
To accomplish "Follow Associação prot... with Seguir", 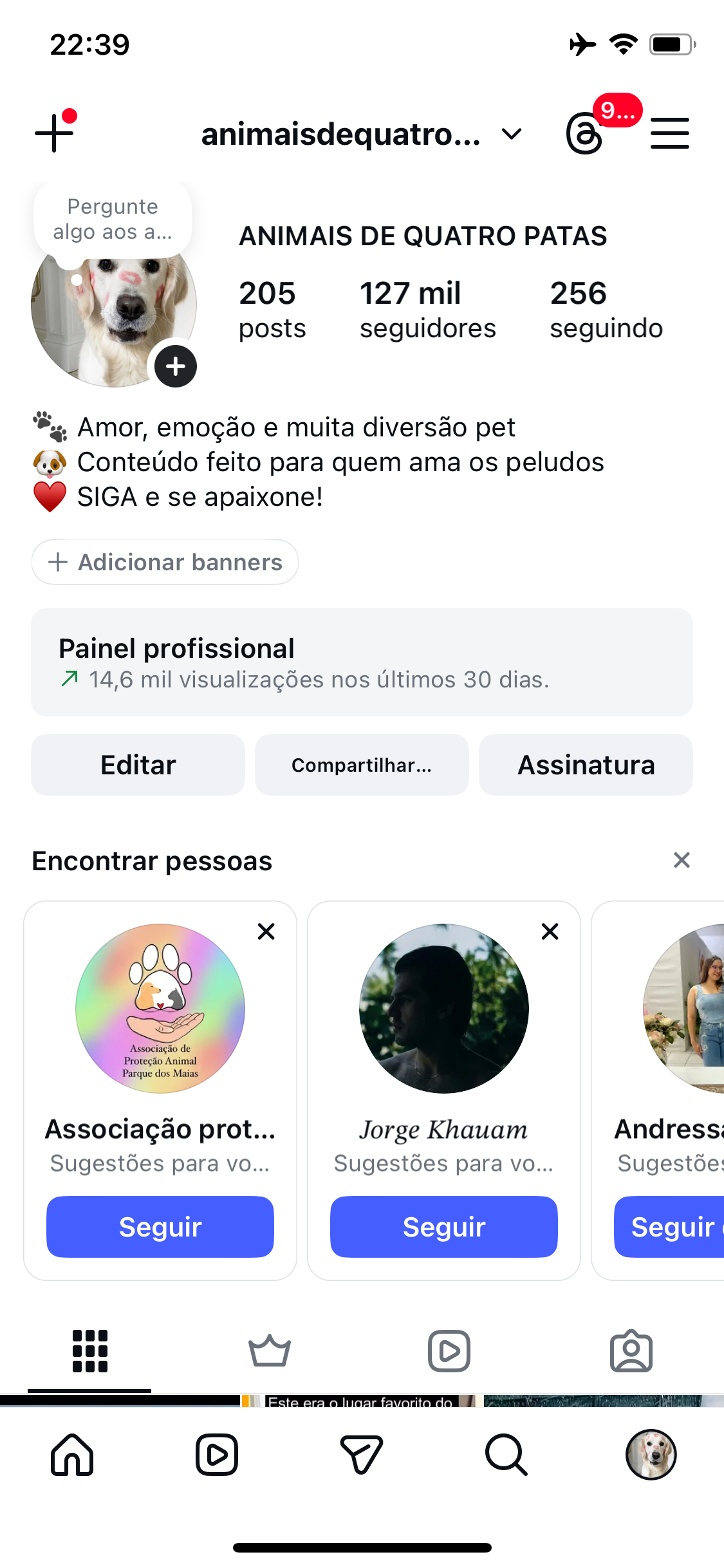I will (160, 1227).
